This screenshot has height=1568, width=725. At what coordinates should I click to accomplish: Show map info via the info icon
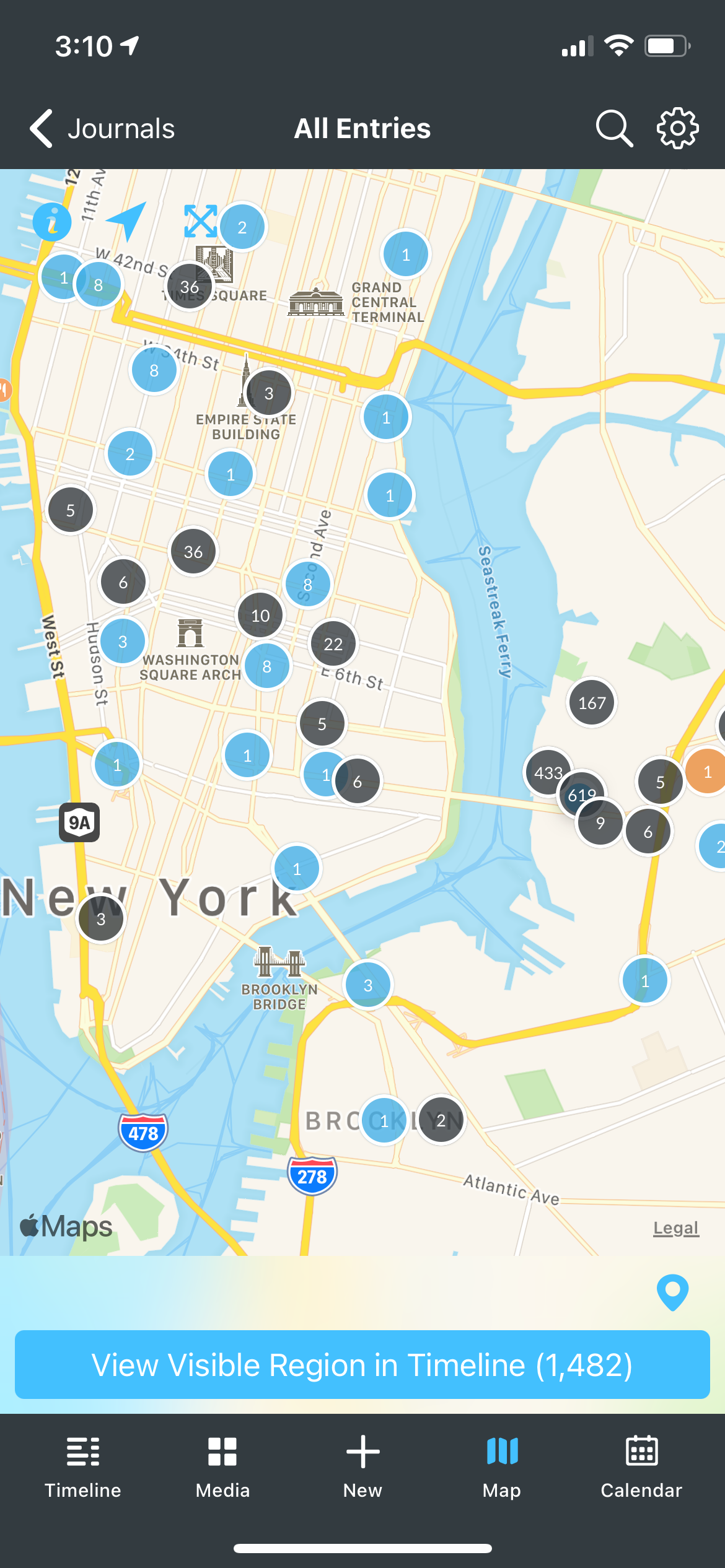[52, 222]
